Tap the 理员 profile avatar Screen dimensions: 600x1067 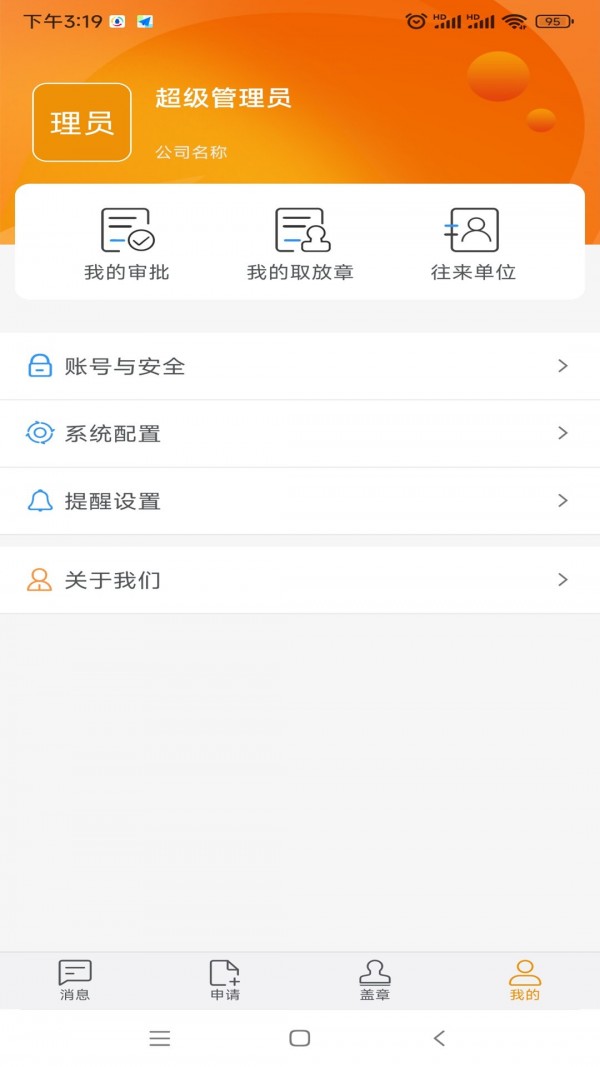point(82,122)
